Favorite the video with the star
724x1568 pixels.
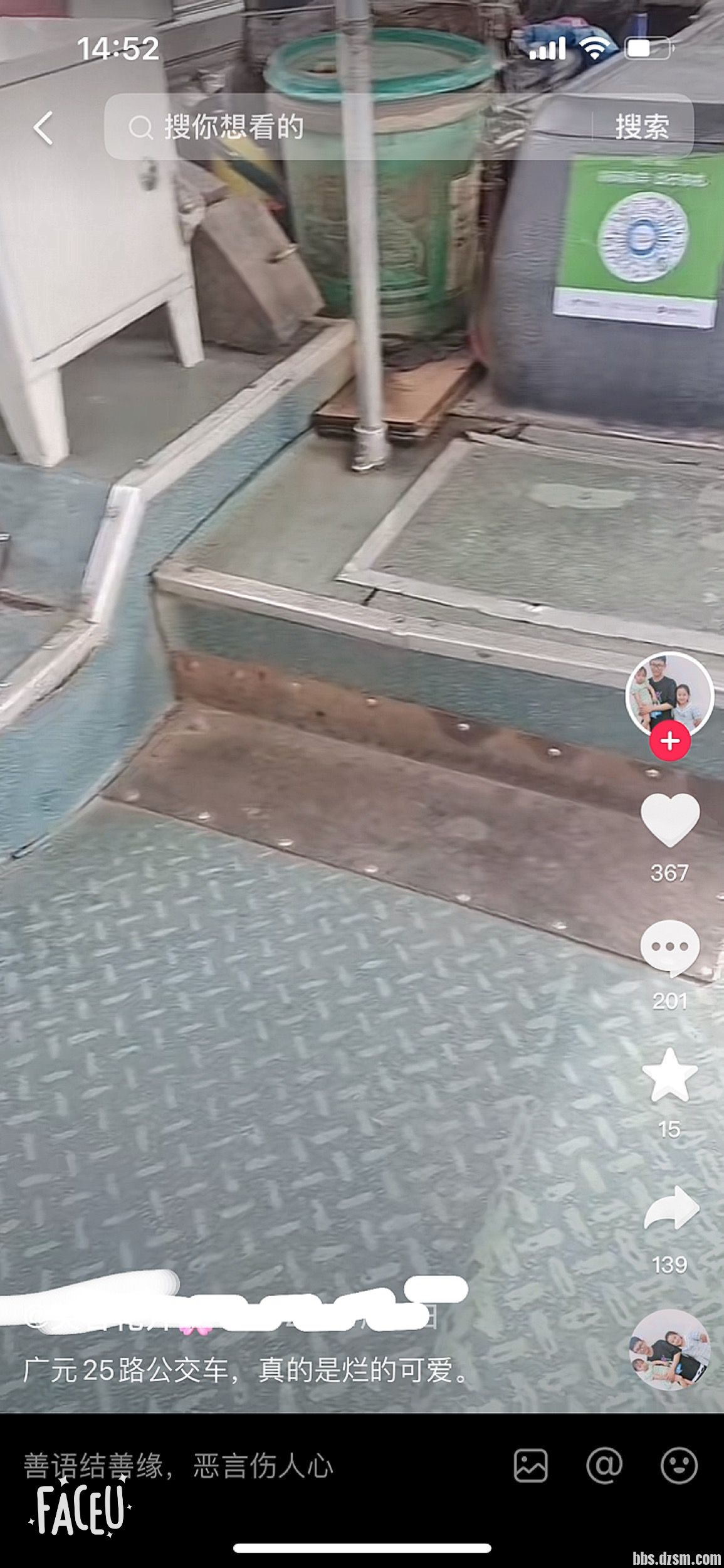click(669, 1076)
